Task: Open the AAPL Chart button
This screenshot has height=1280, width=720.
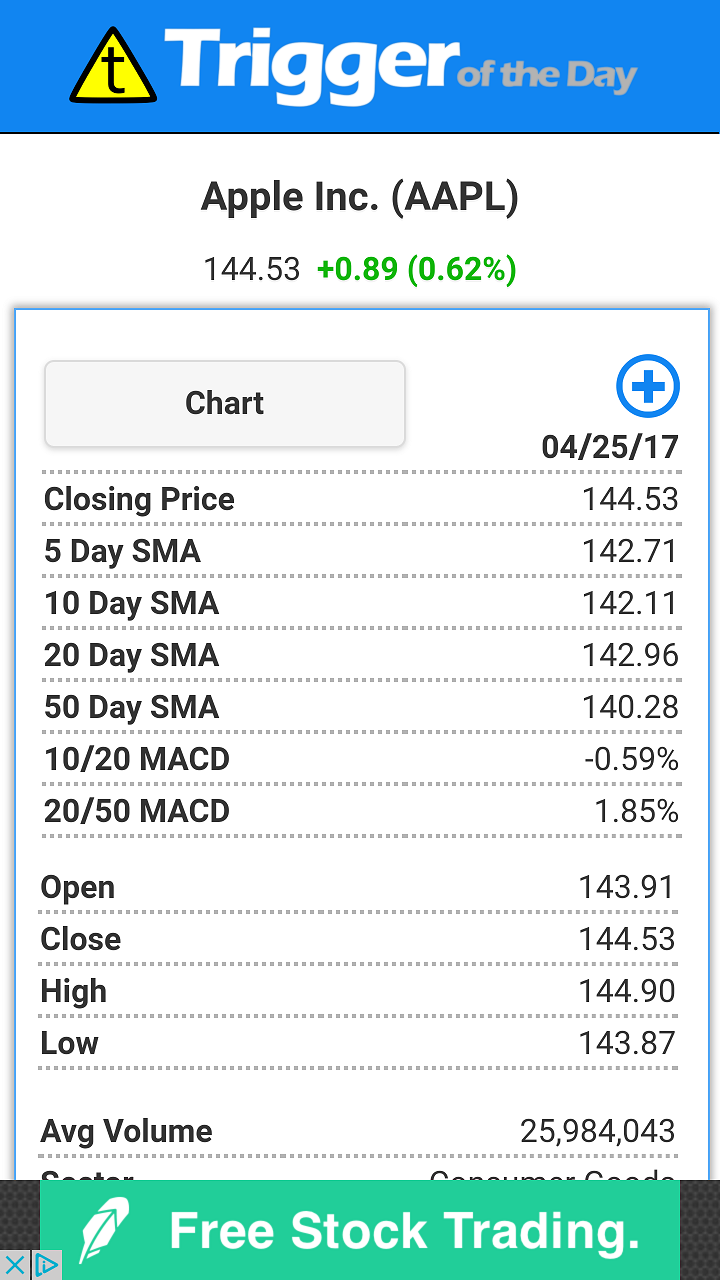Action: pos(225,403)
